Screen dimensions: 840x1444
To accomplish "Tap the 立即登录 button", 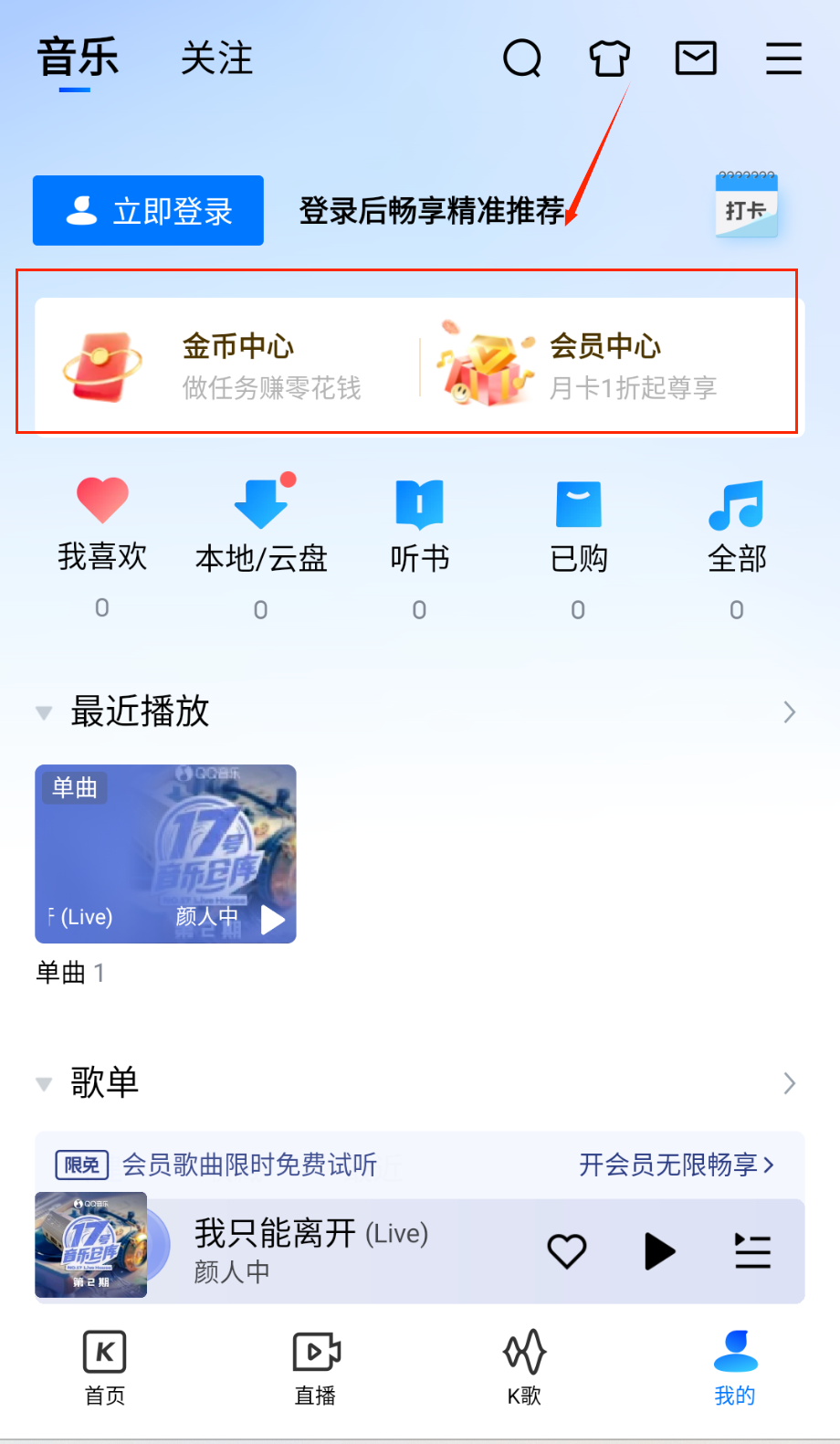I will coord(148,211).
